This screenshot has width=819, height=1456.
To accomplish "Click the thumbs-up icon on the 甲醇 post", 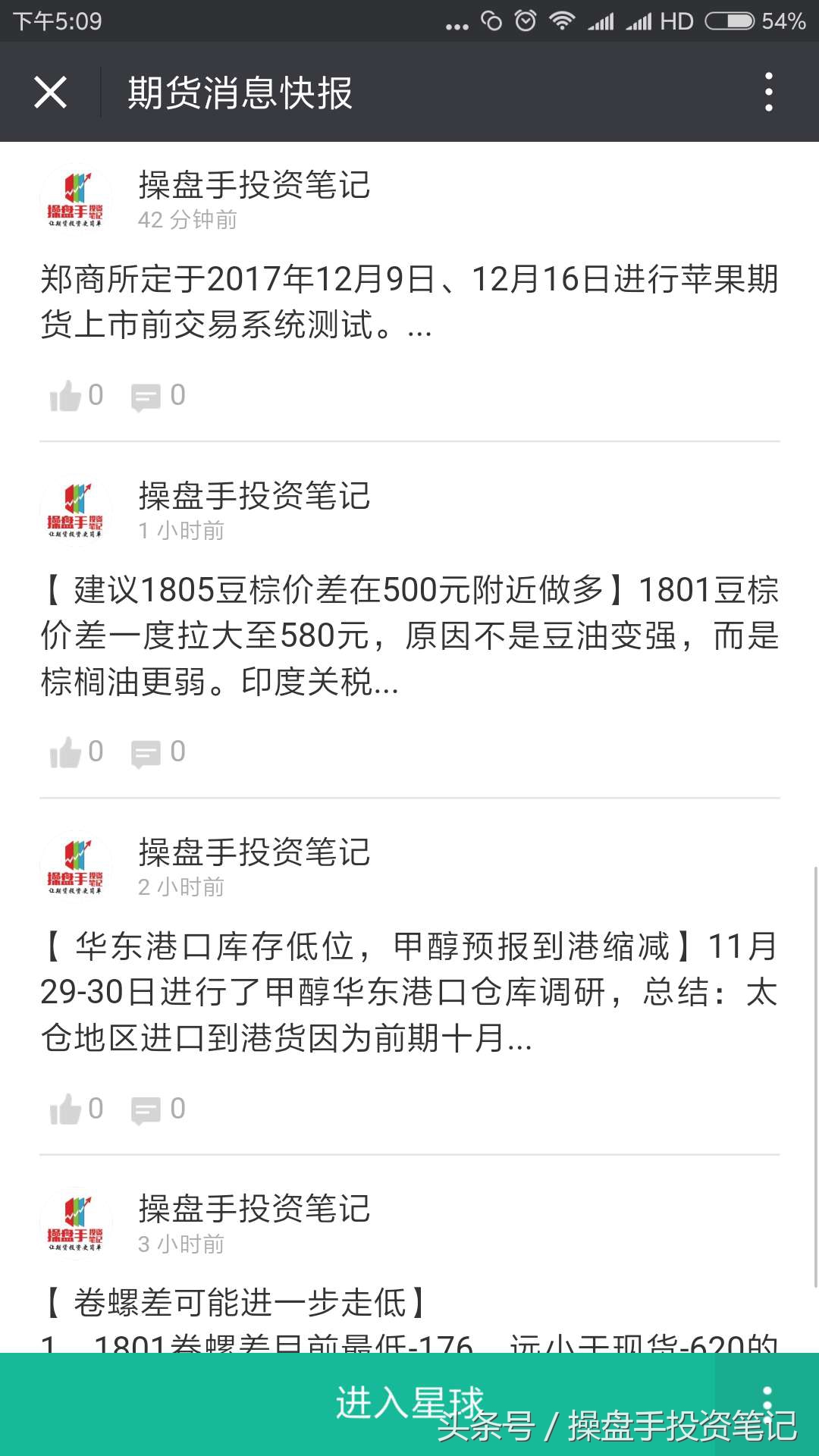I will 68,1108.
